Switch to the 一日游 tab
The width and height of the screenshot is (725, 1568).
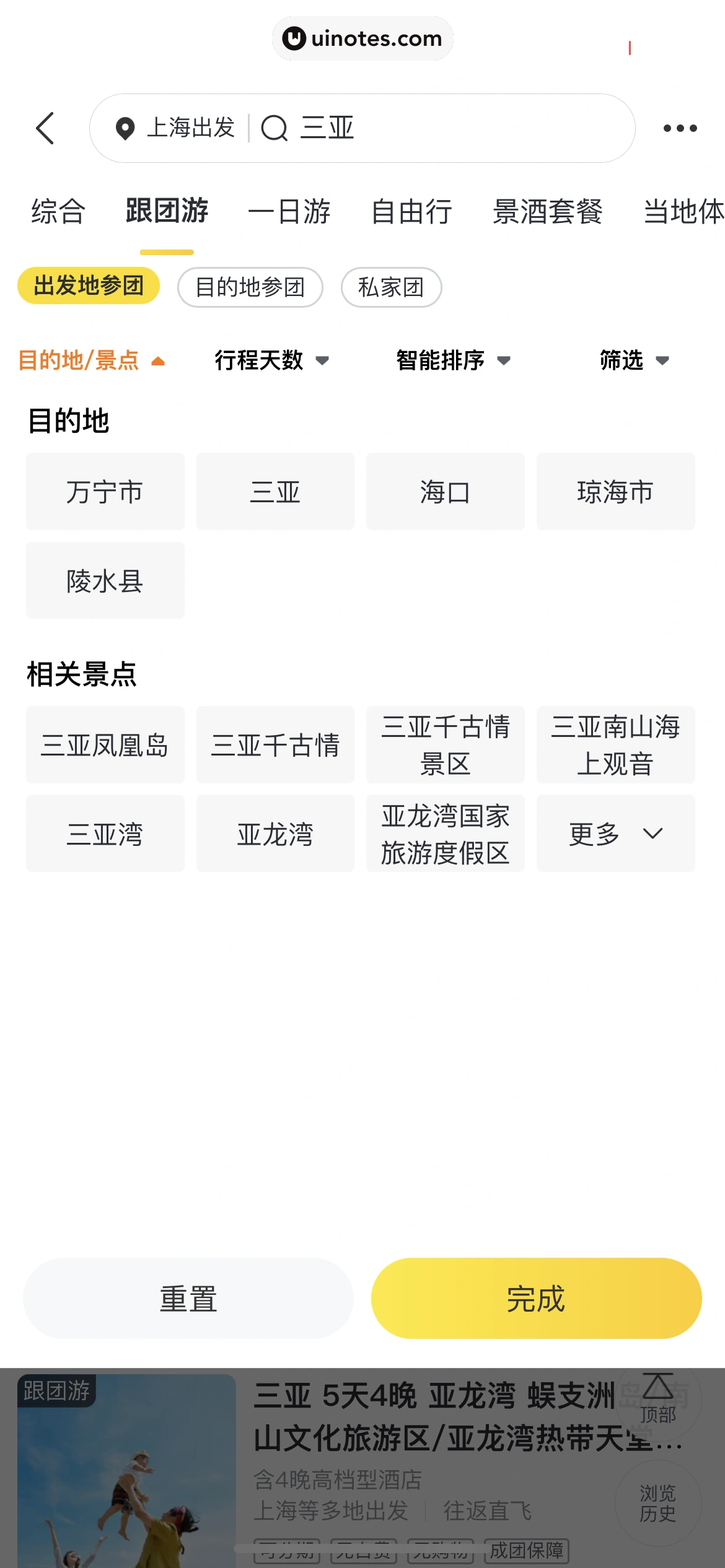point(289,211)
